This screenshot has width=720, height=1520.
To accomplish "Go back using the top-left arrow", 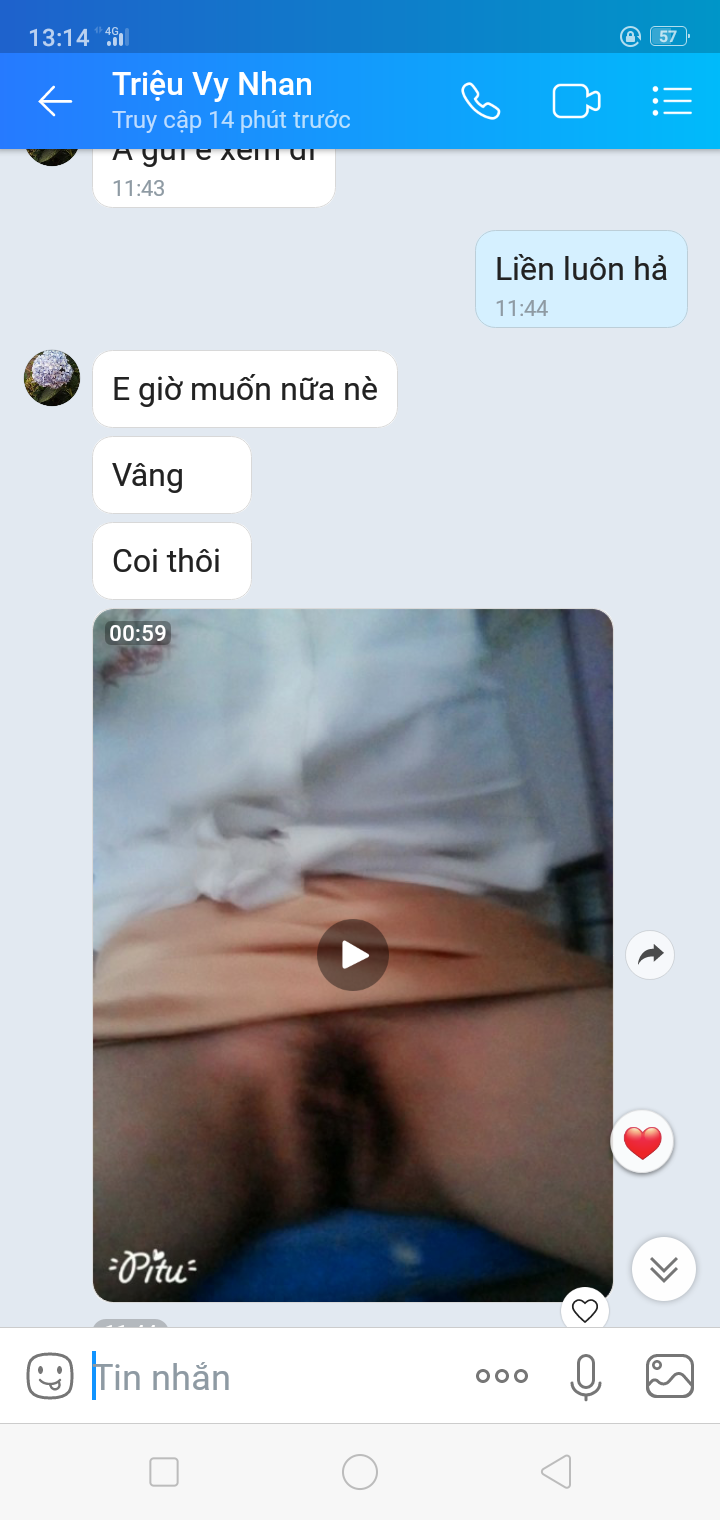I will pyautogui.click(x=55, y=101).
